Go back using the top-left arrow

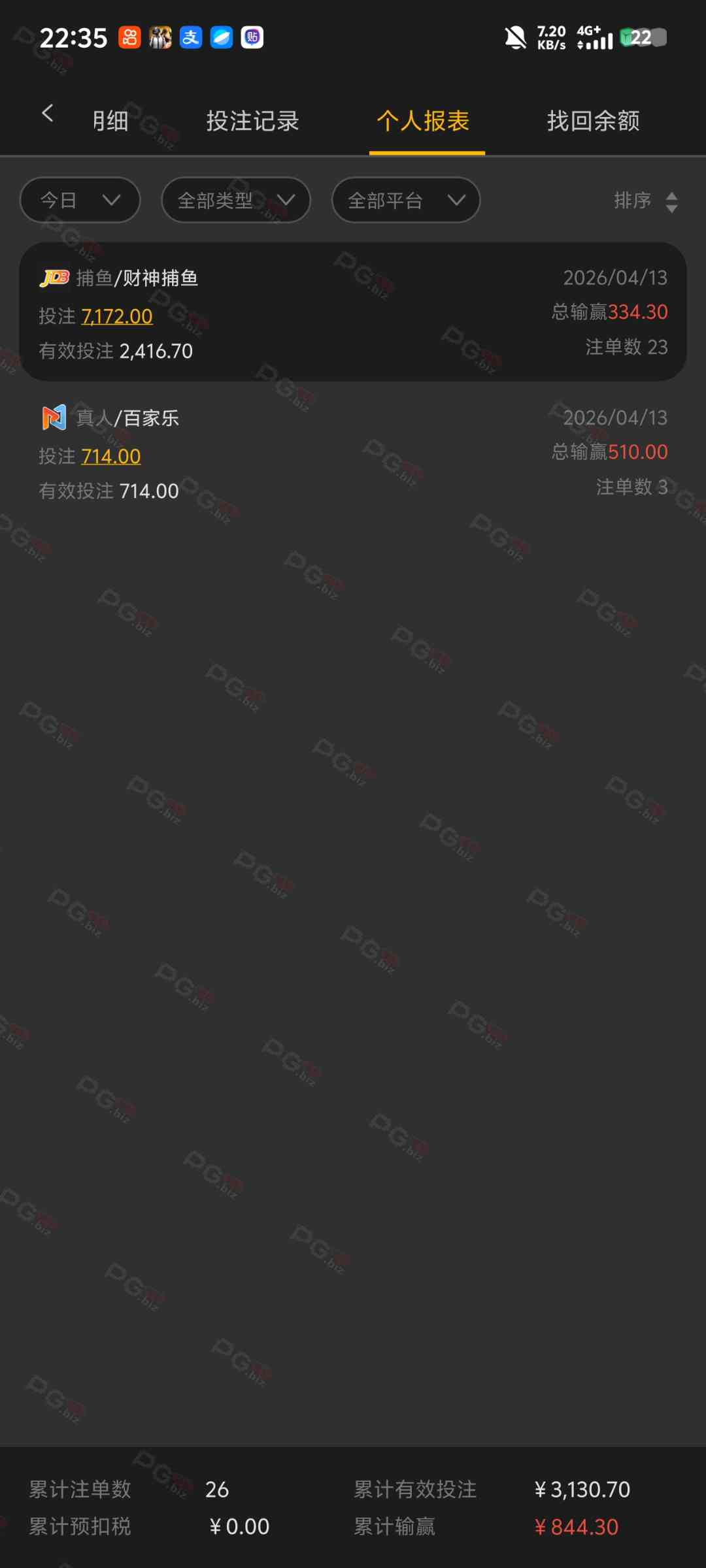(47, 113)
